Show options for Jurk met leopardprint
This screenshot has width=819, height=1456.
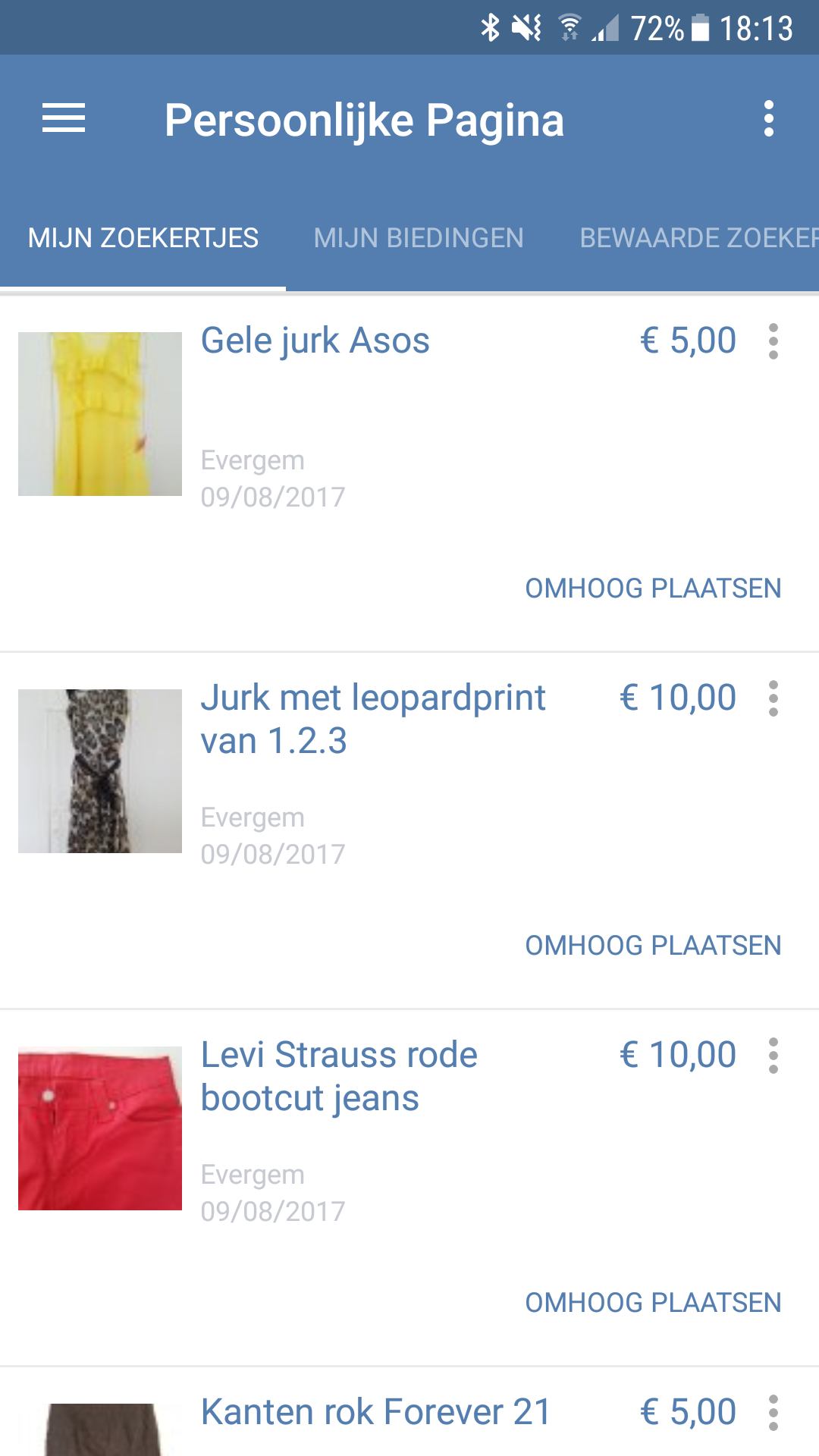pyautogui.click(x=773, y=698)
